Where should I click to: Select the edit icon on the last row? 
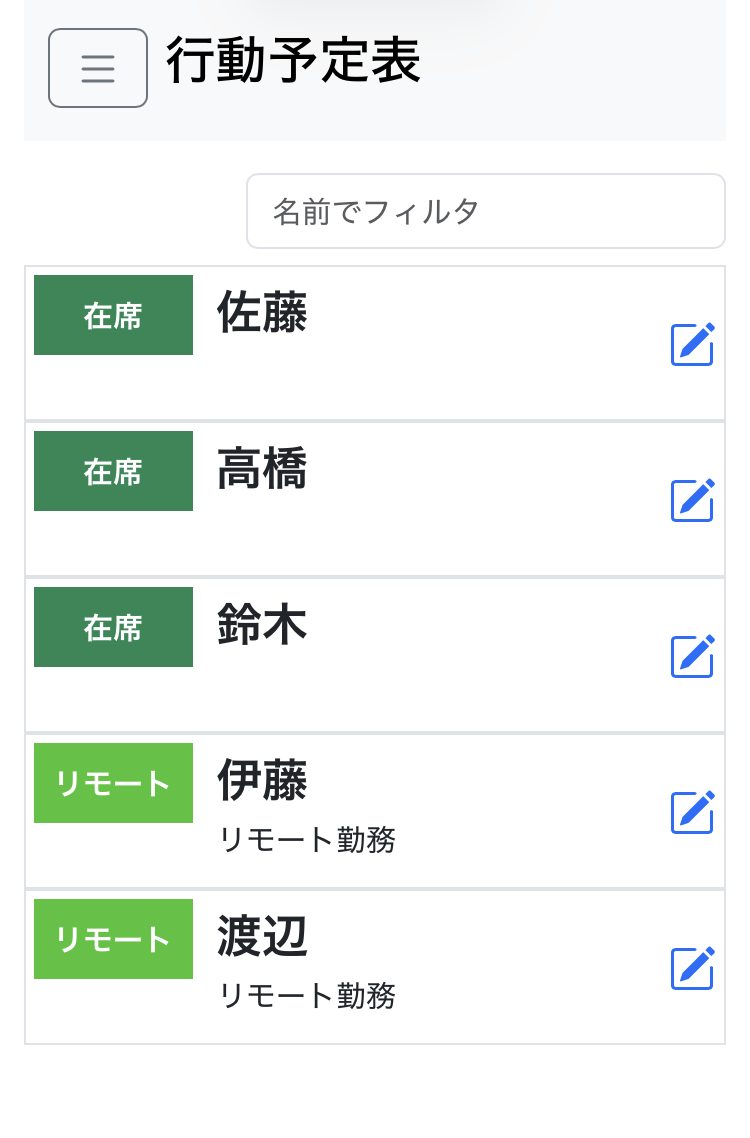click(x=692, y=969)
